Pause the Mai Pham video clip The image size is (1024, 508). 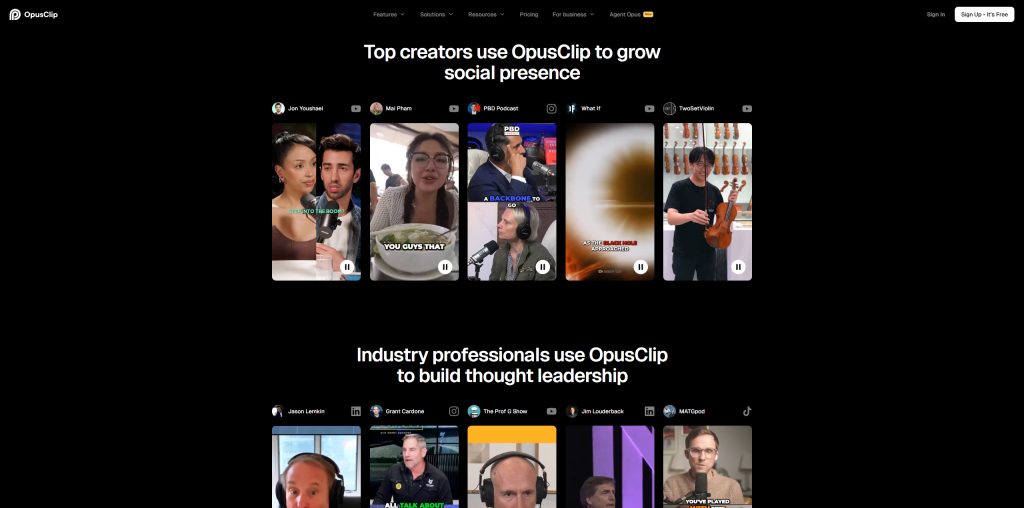click(445, 267)
